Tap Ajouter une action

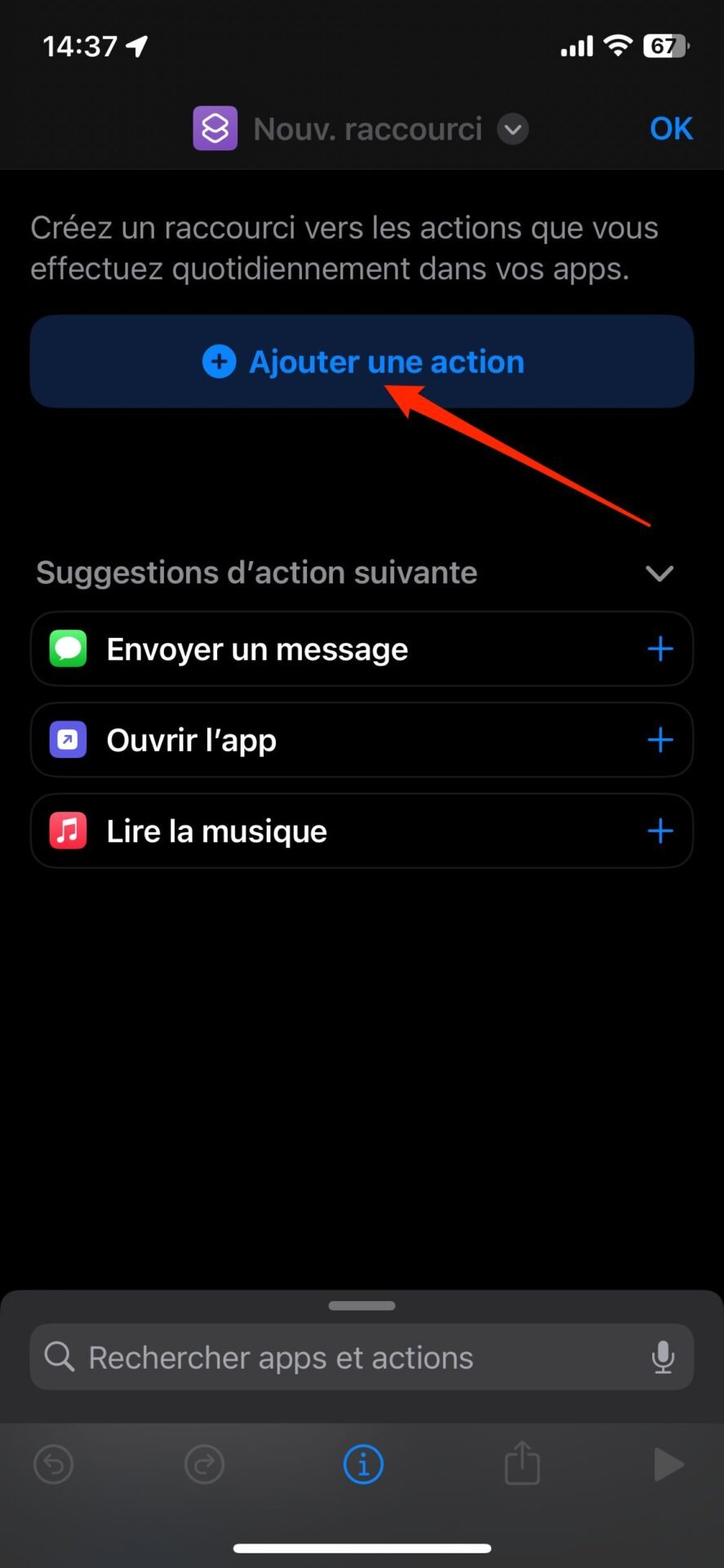tap(362, 361)
